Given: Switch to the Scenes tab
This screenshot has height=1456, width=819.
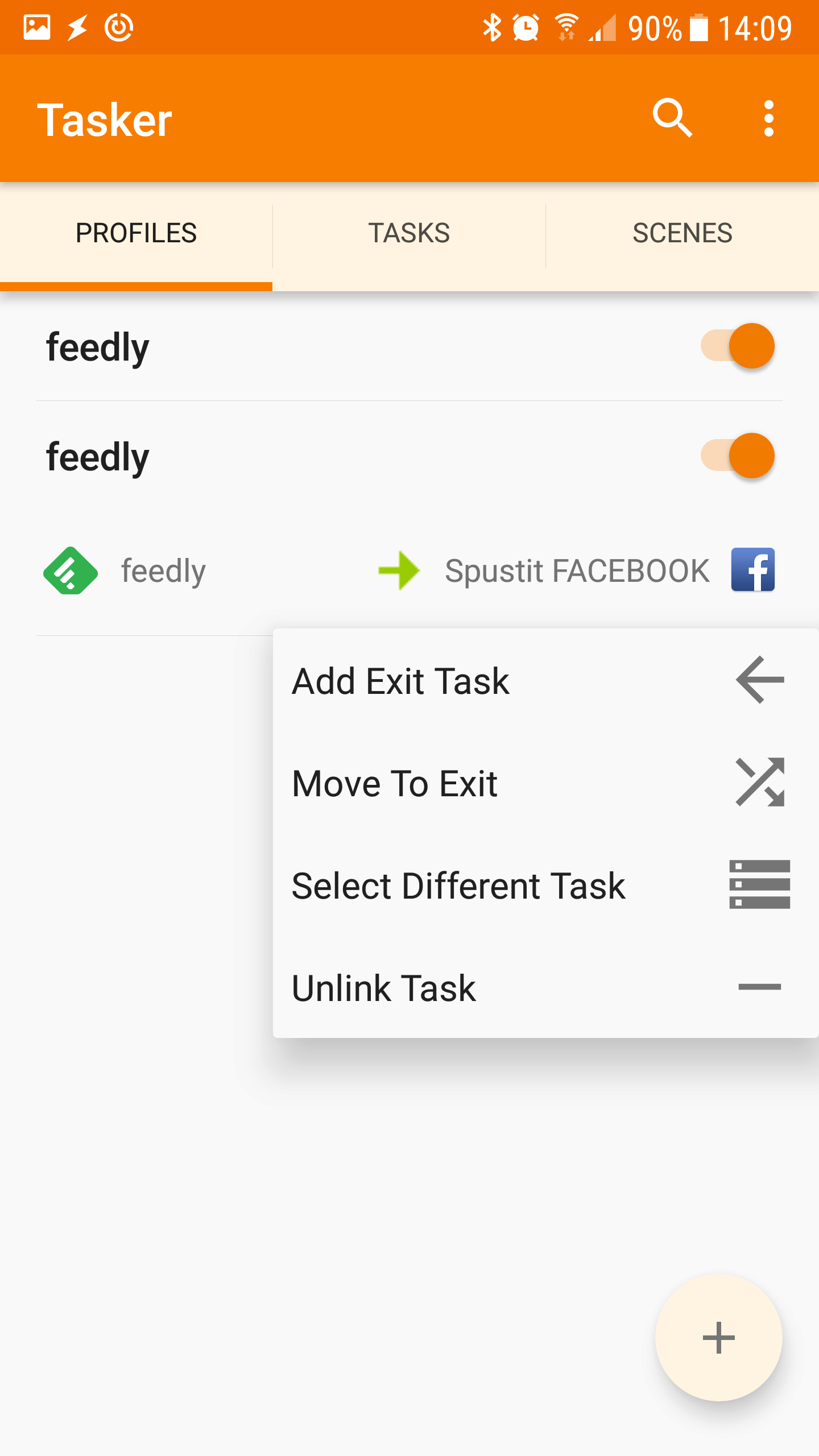Looking at the screenshot, I should (682, 233).
